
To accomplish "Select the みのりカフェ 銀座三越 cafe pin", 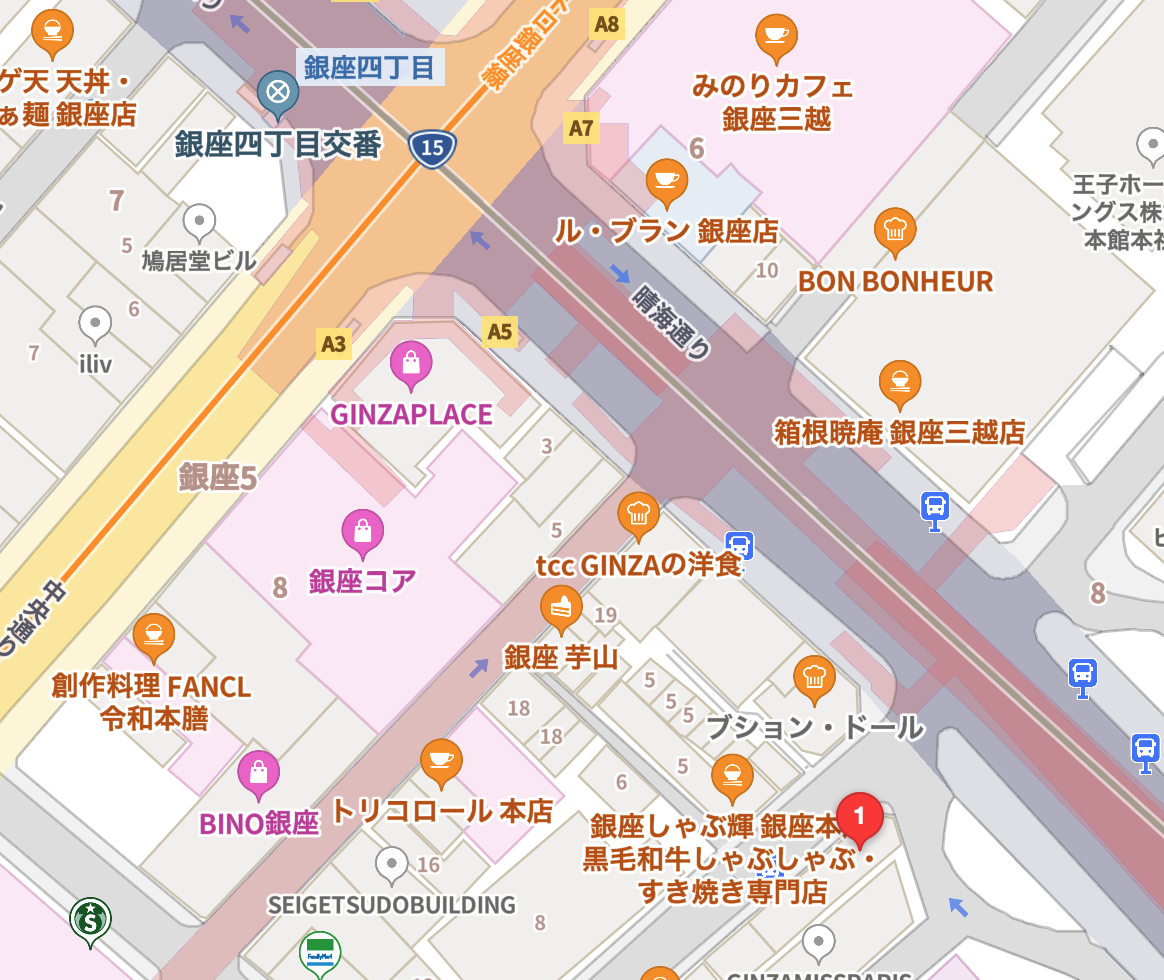I will coord(775,36).
